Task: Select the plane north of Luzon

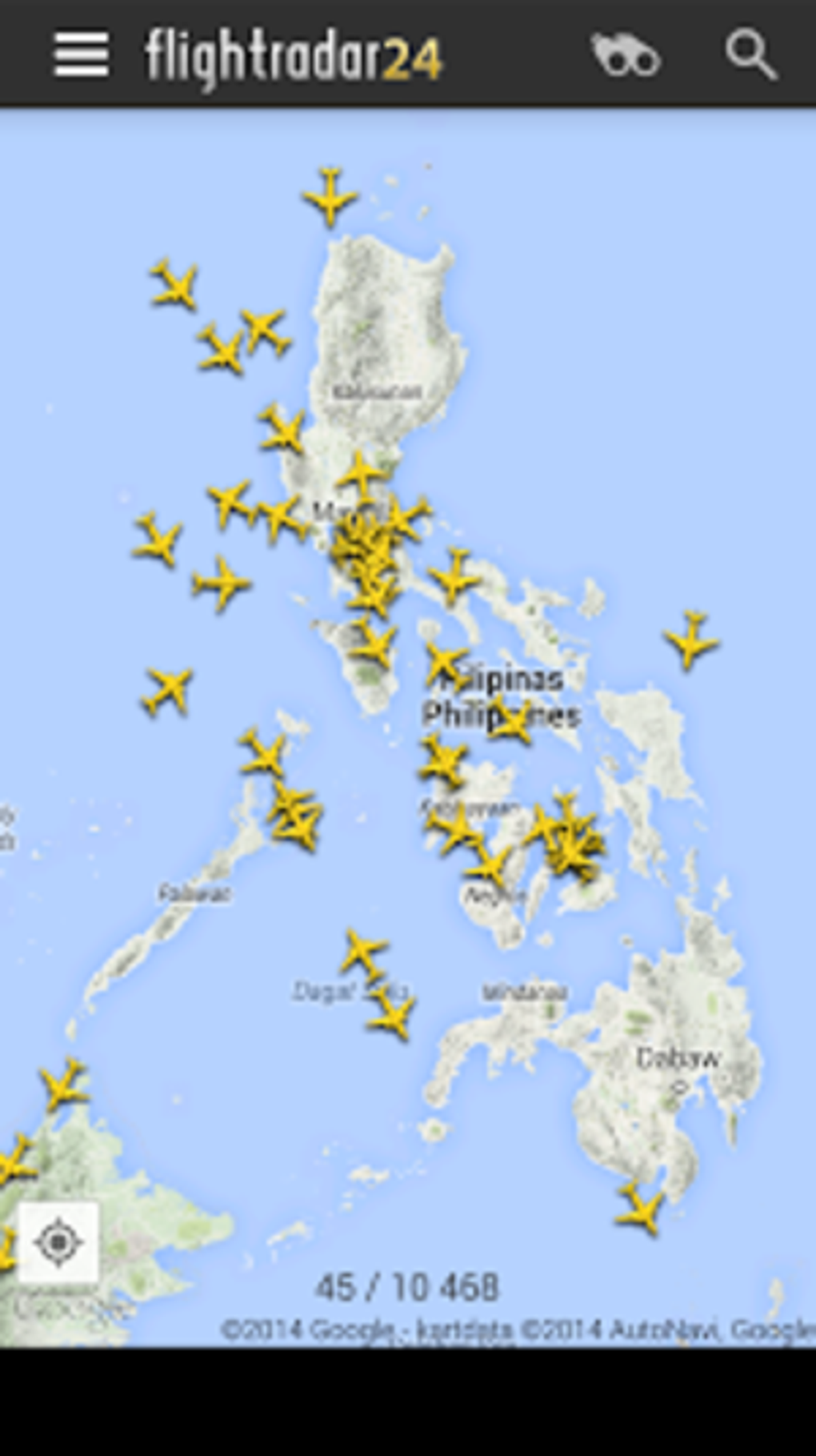Action: [330, 196]
